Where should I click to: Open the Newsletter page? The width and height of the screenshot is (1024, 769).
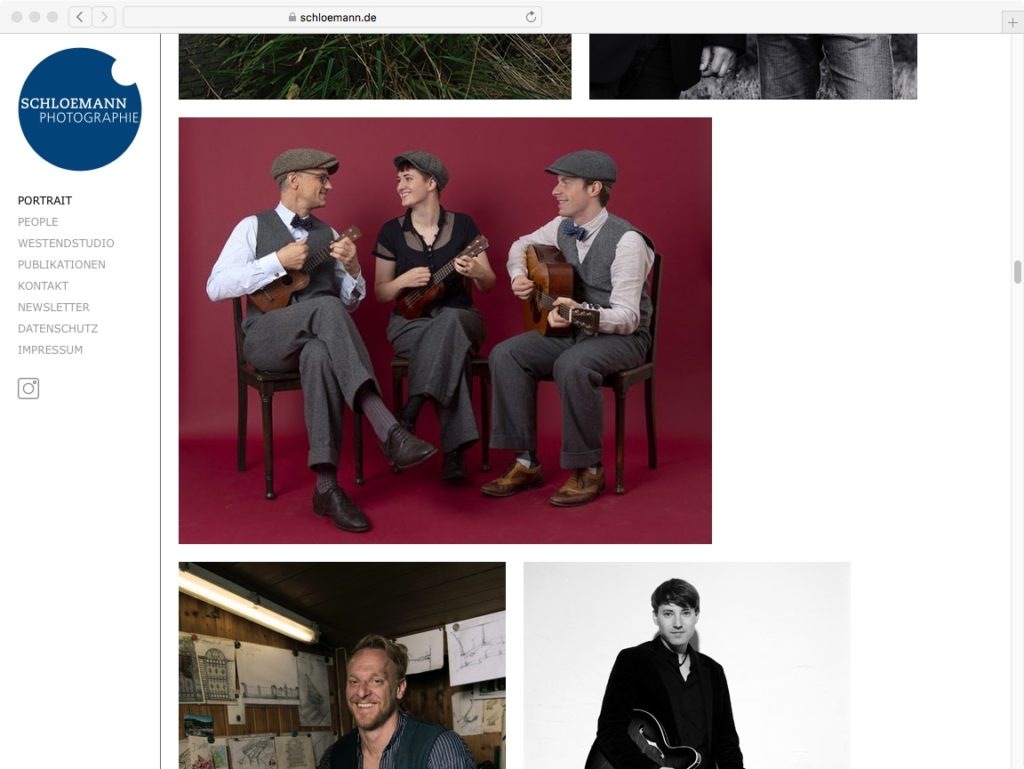click(53, 307)
